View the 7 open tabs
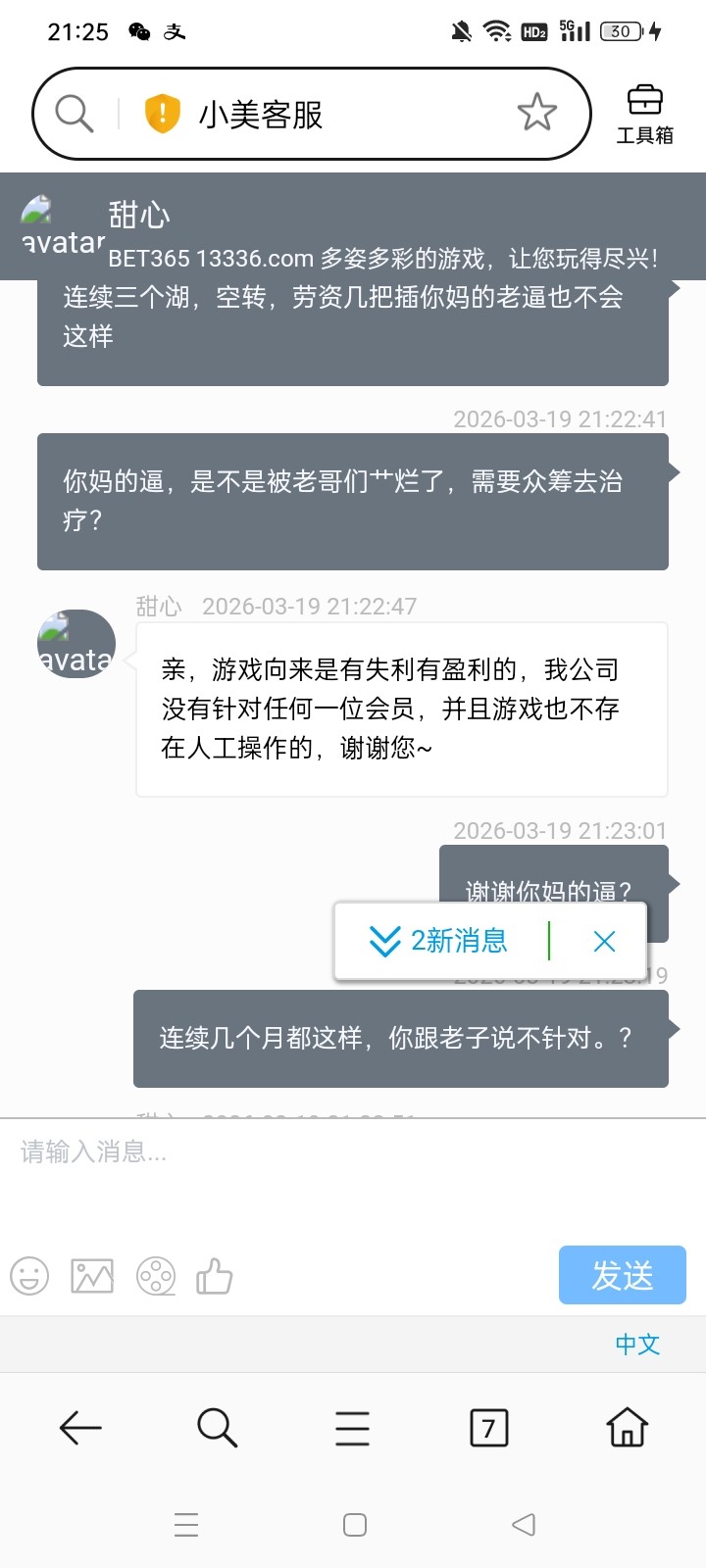Viewport: 706px width, 1568px height. (x=488, y=1428)
